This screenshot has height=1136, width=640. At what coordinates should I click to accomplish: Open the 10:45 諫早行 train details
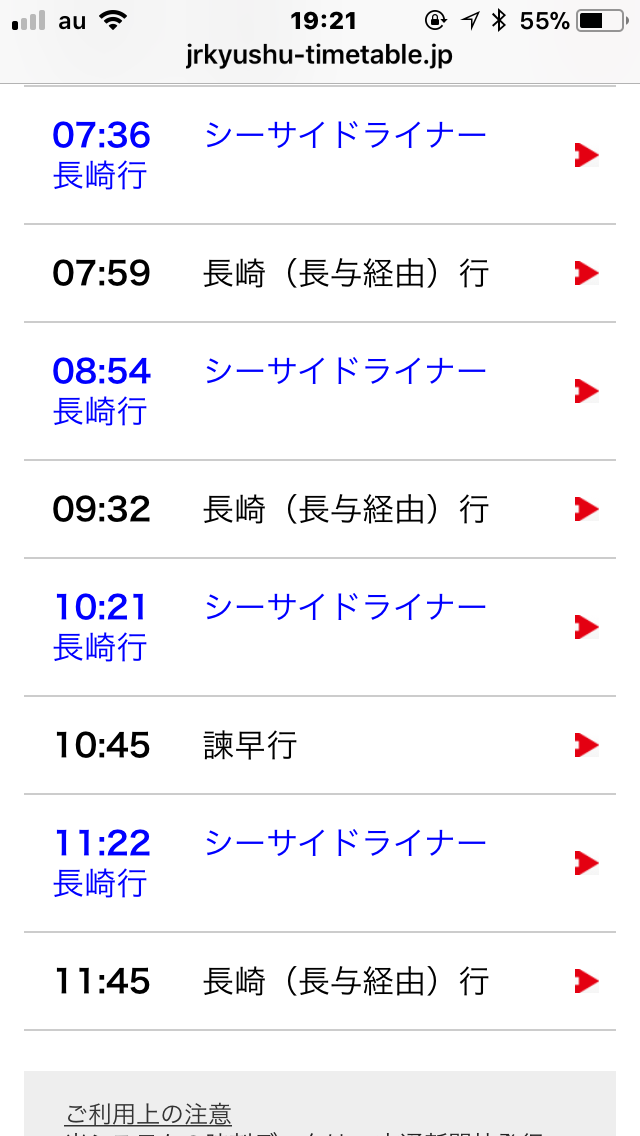coord(320,745)
